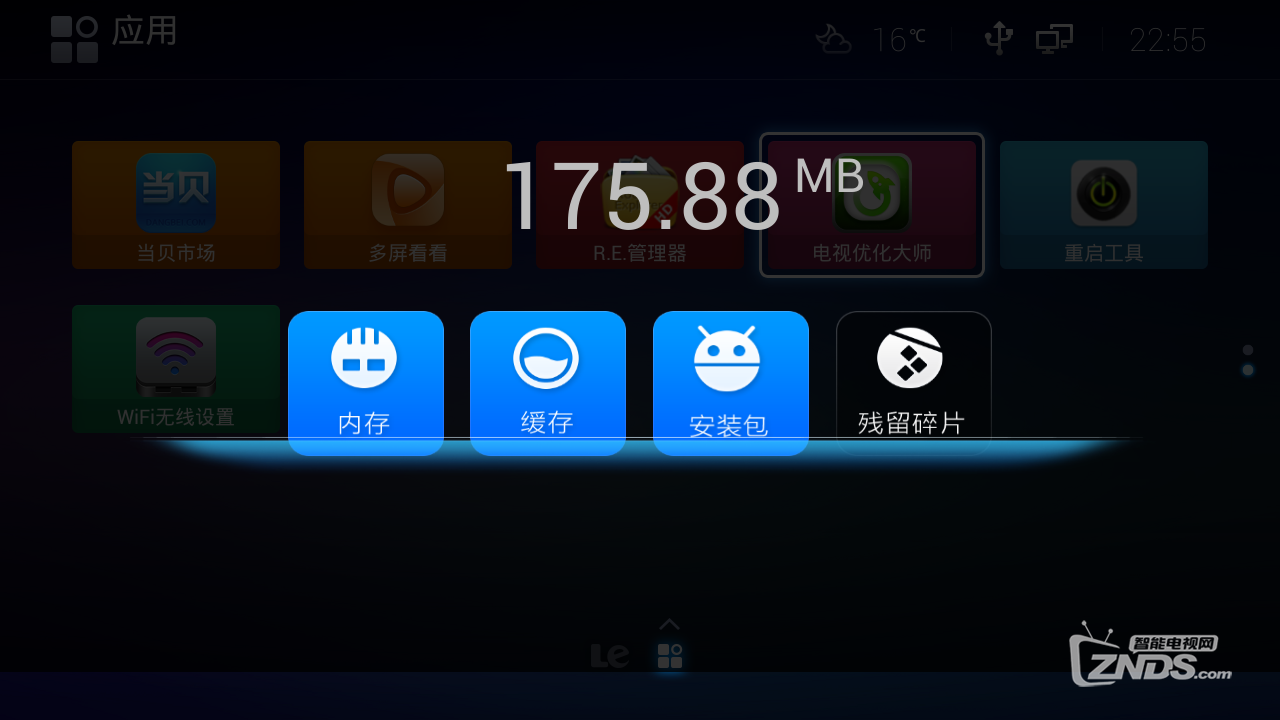The width and height of the screenshot is (1280, 720).
Task: Select the 缓存 cache cleanup tile
Action: click(547, 383)
